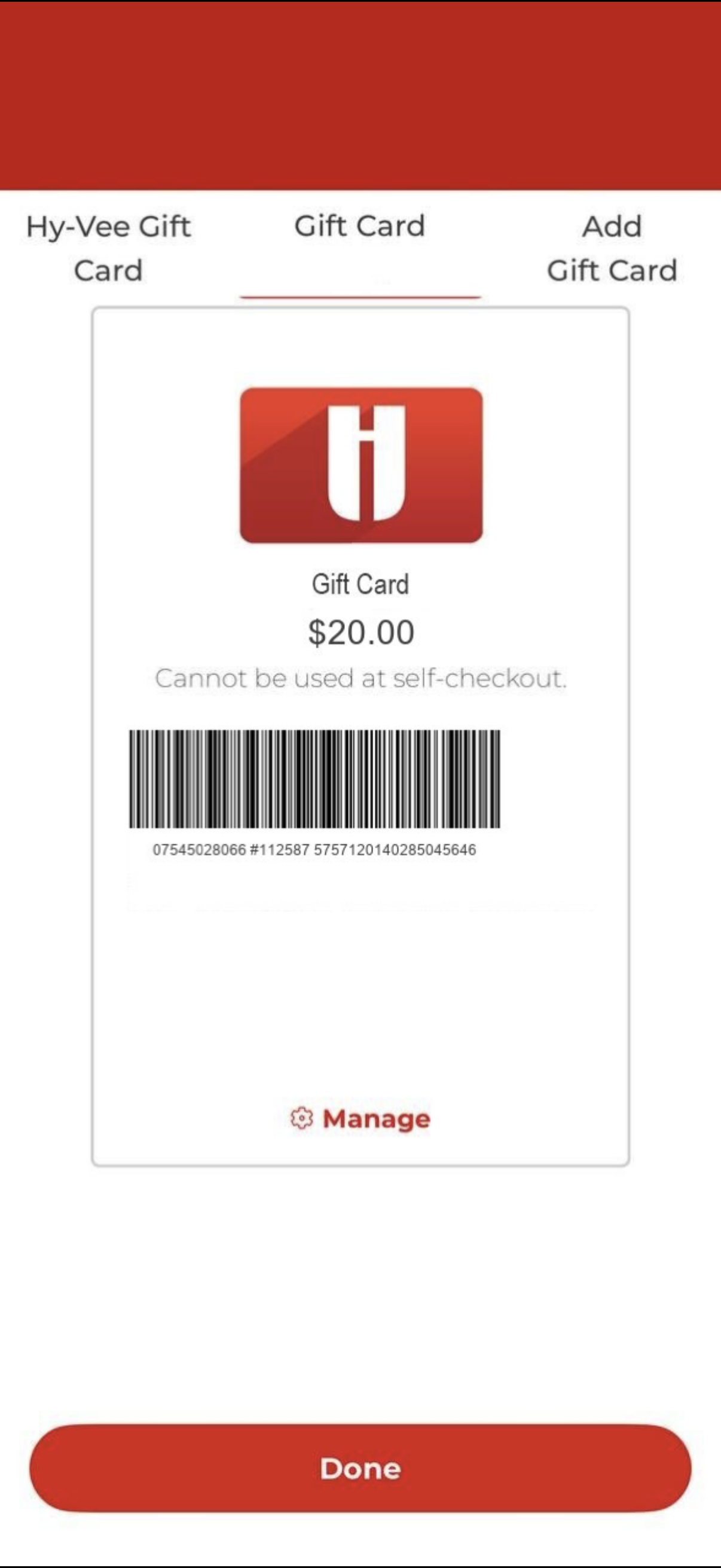Switch to the Hy-Vee Gift Card tab
This screenshot has width=721, height=1568.
point(108,248)
